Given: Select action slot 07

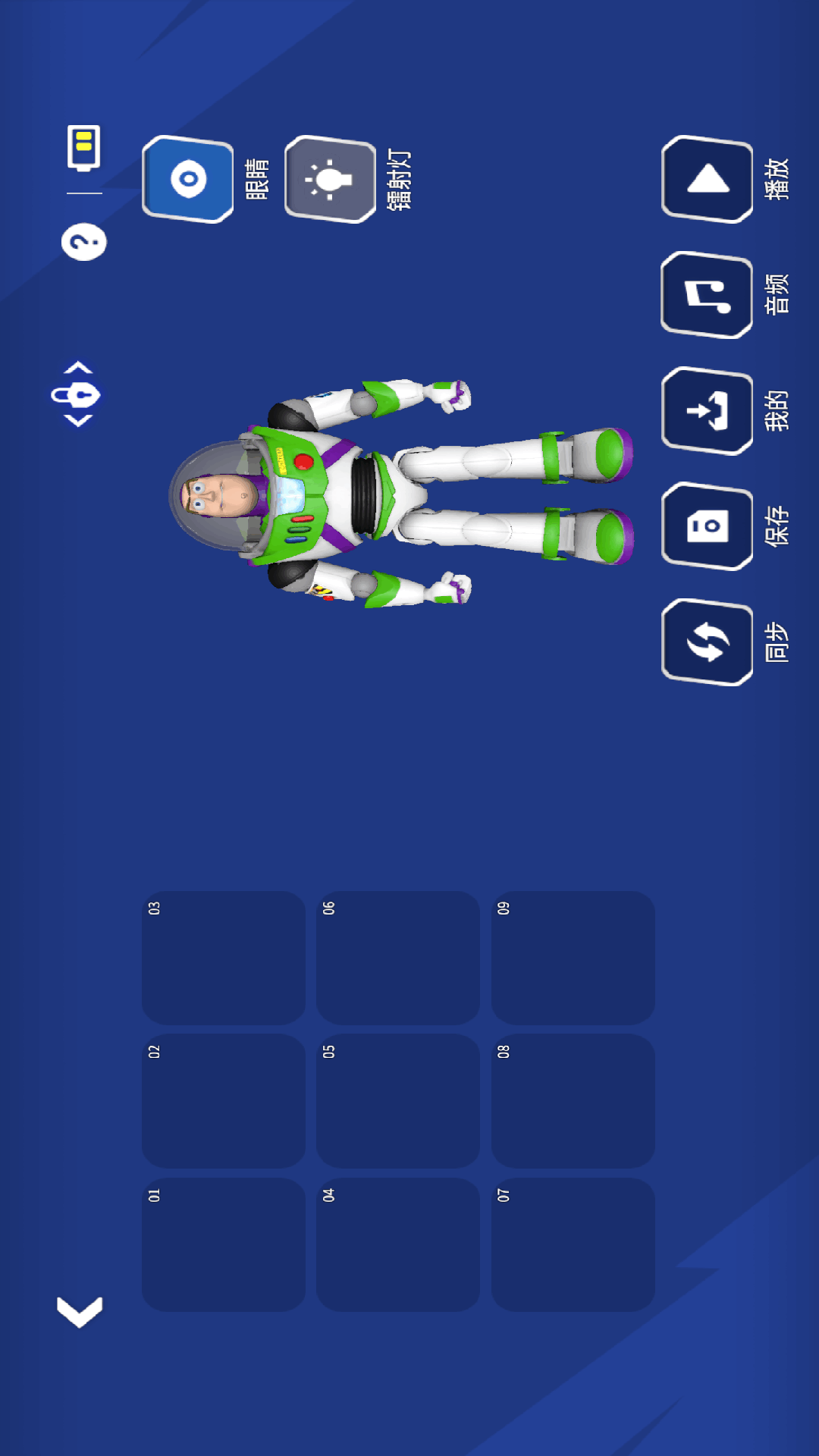Looking at the screenshot, I should click(x=573, y=1244).
